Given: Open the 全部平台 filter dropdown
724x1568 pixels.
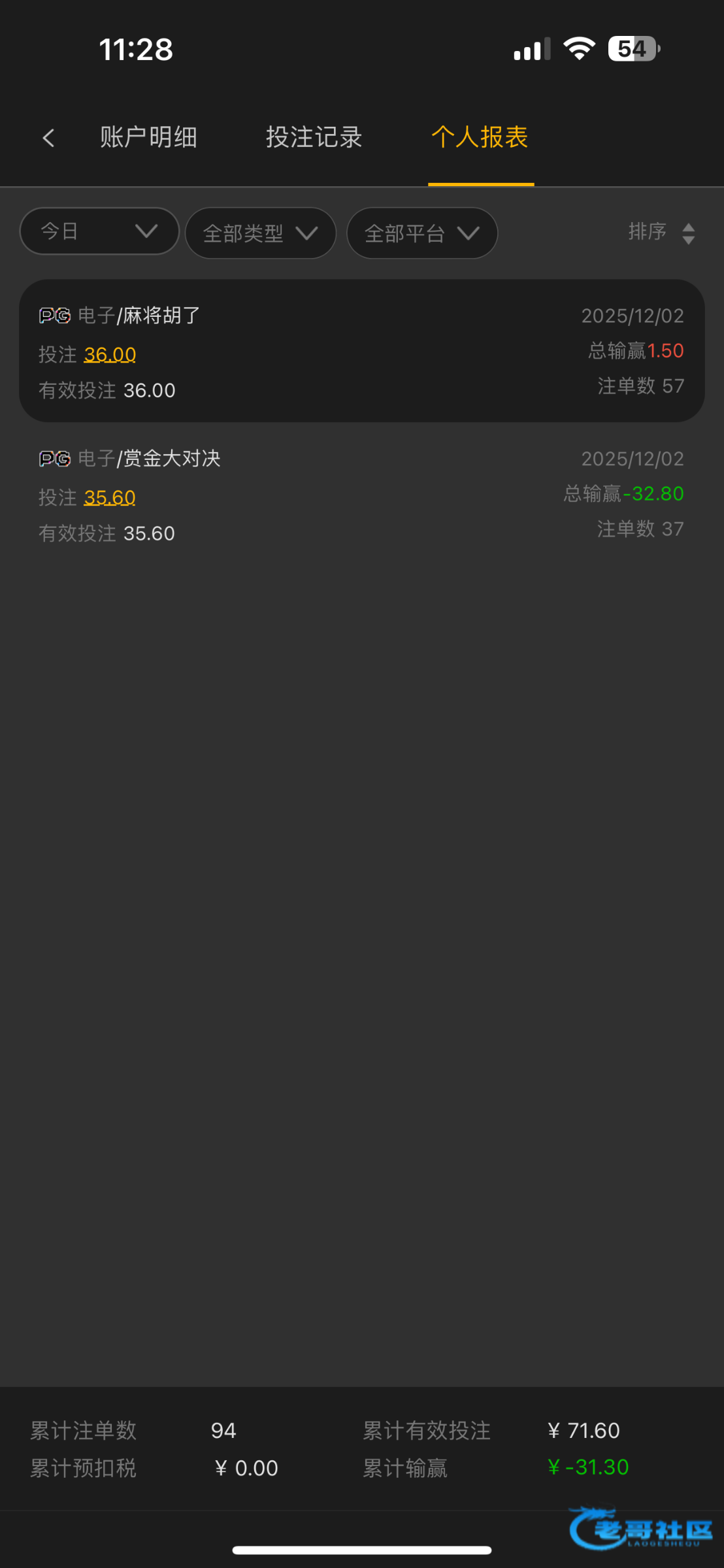Looking at the screenshot, I should [422, 233].
